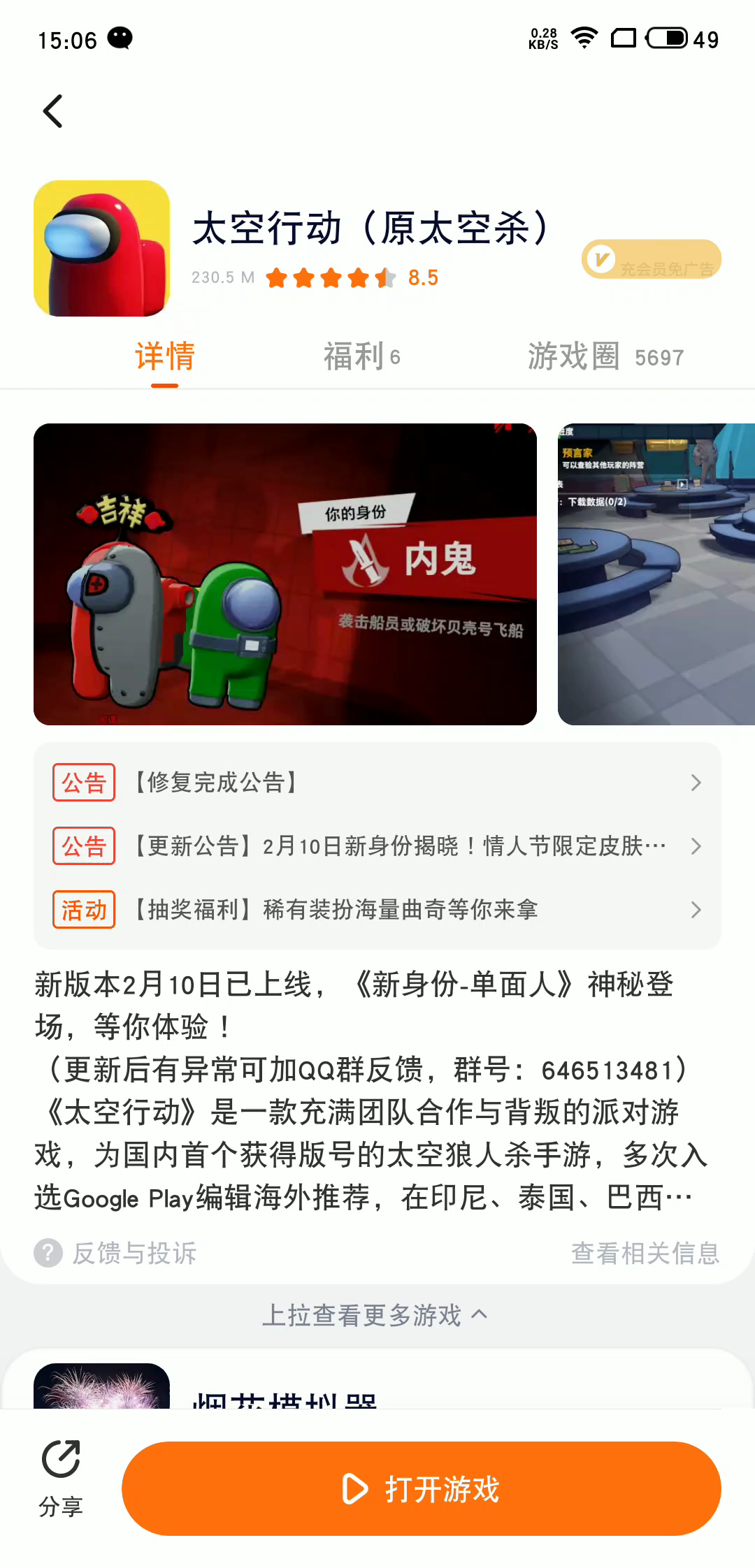Read the 更新公告 2月10日 announcement
This screenshot has width=755, height=1568.
coord(377,846)
